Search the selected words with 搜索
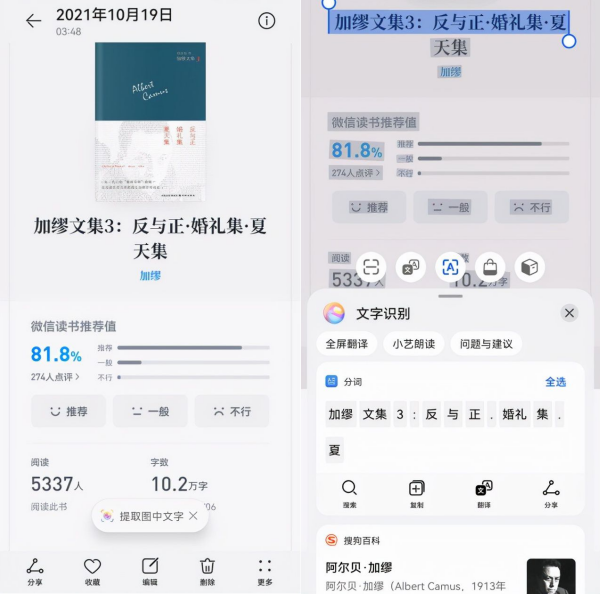The width and height of the screenshot is (600, 594). (x=349, y=493)
